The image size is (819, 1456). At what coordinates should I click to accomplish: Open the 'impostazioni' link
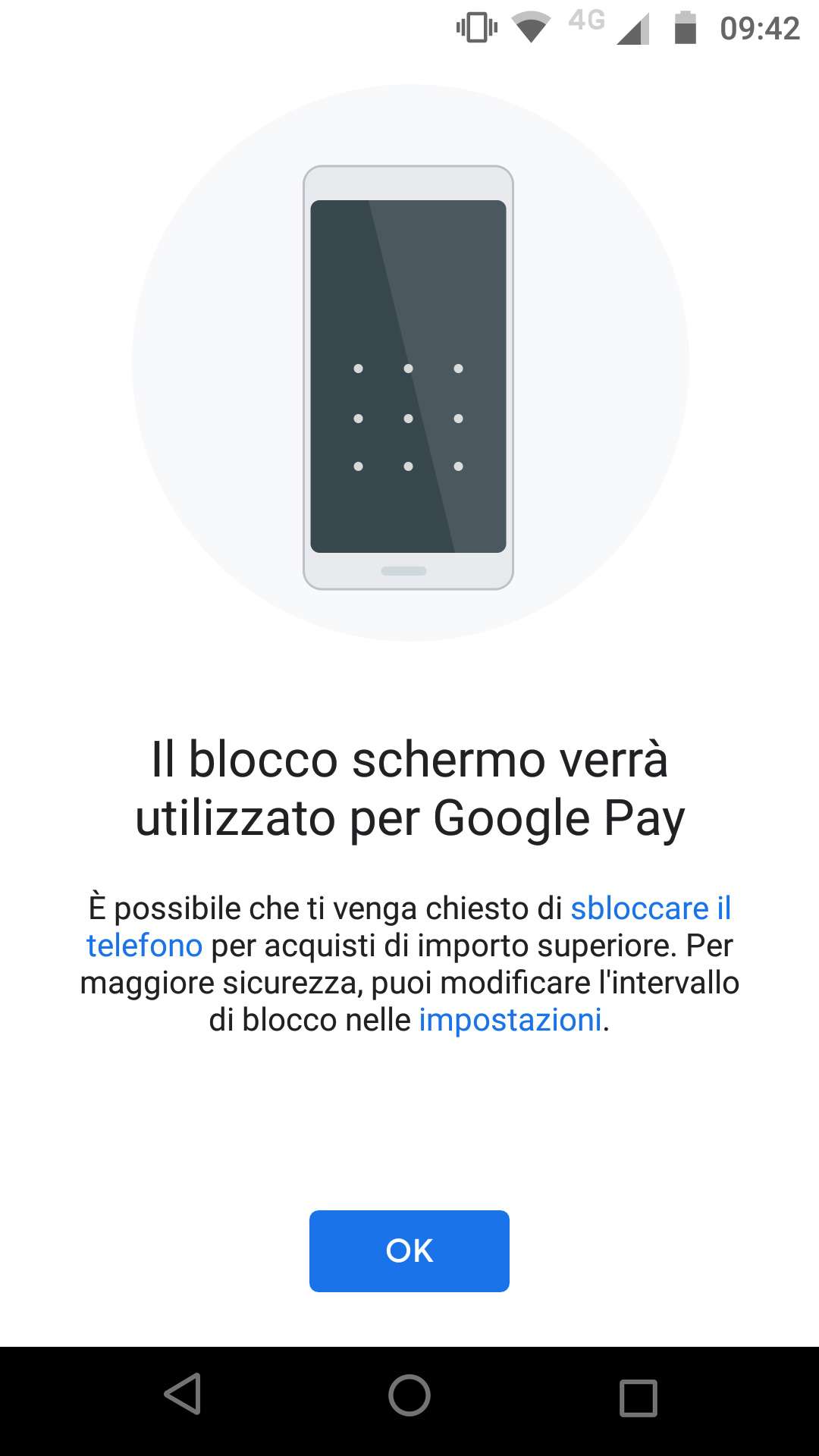click(510, 1020)
